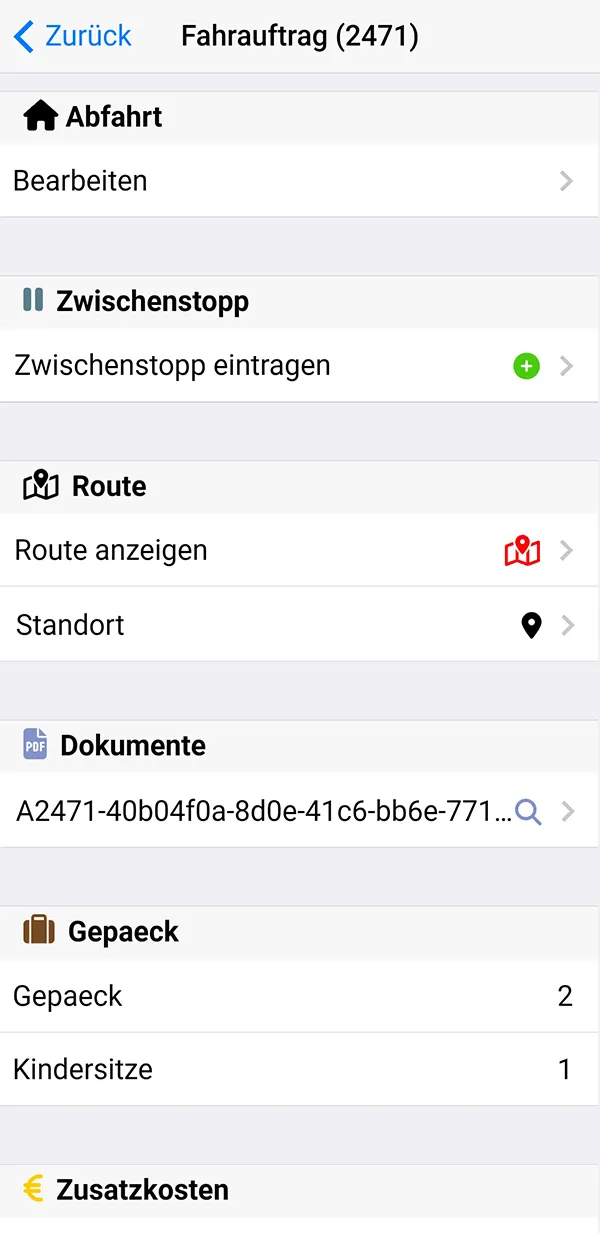Open the Zwischenstopp eintragen row
600x1233 pixels.
pyautogui.click(x=300, y=366)
